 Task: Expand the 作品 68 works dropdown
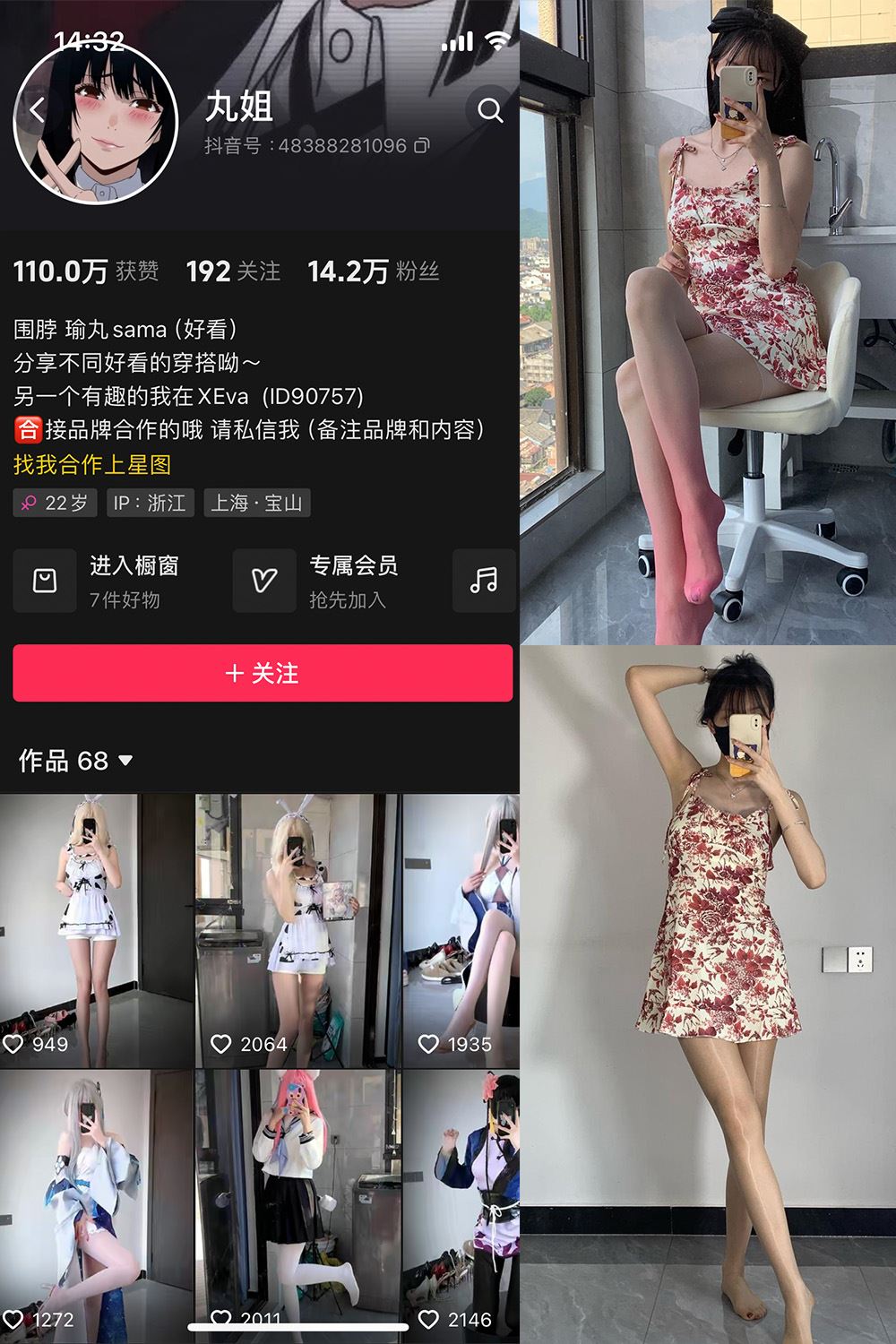(125, 762)
